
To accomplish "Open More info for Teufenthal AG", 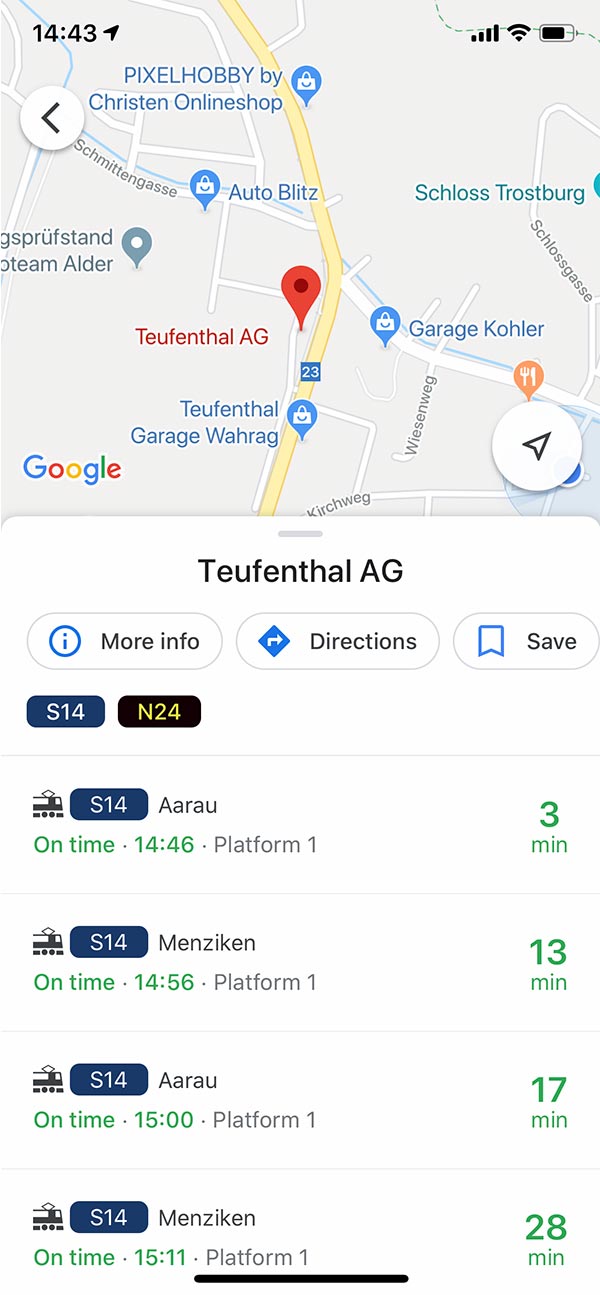I will [125, 641].
